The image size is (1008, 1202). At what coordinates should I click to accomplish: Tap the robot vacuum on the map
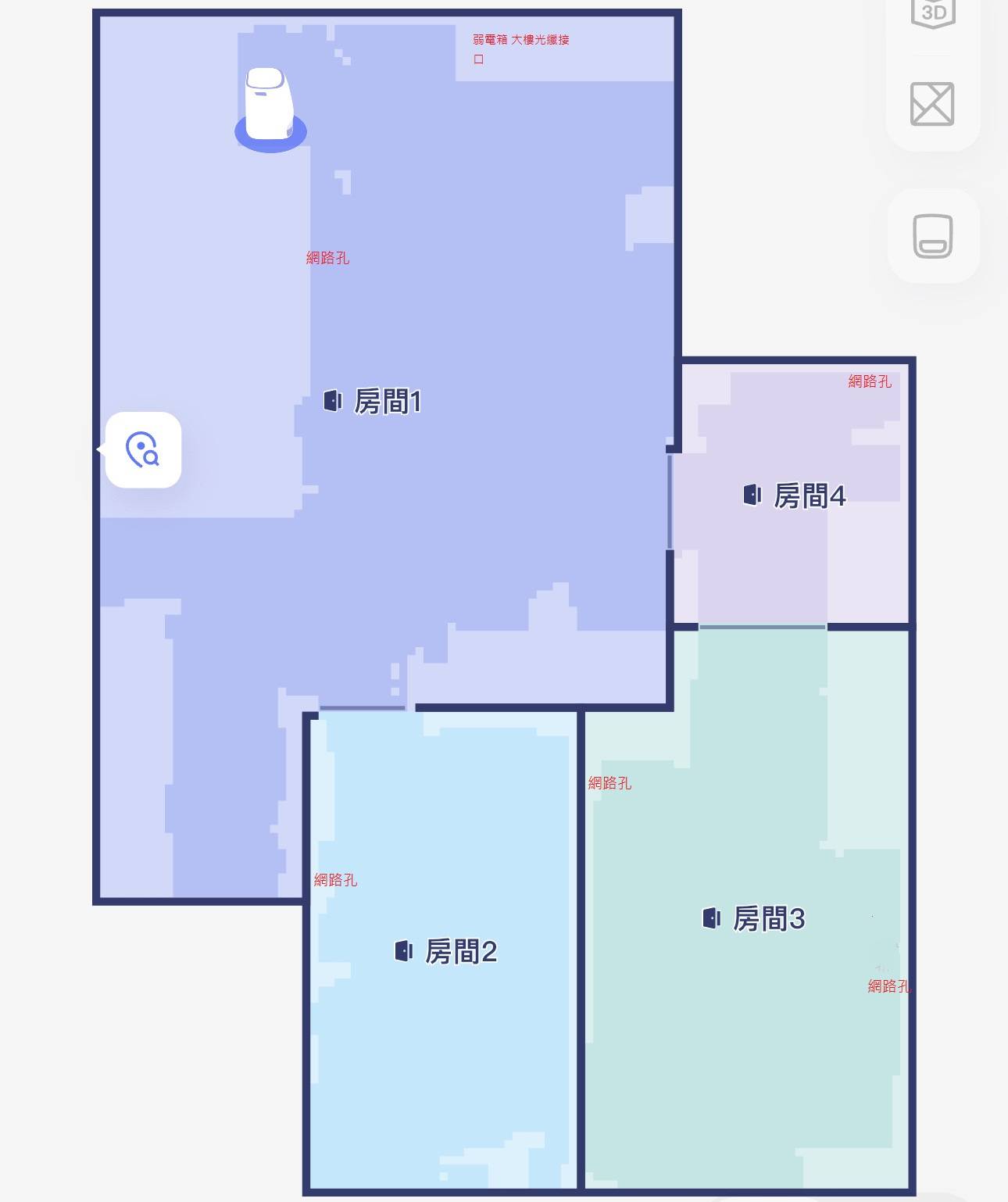pyautogui.click(x=270, y=109)
